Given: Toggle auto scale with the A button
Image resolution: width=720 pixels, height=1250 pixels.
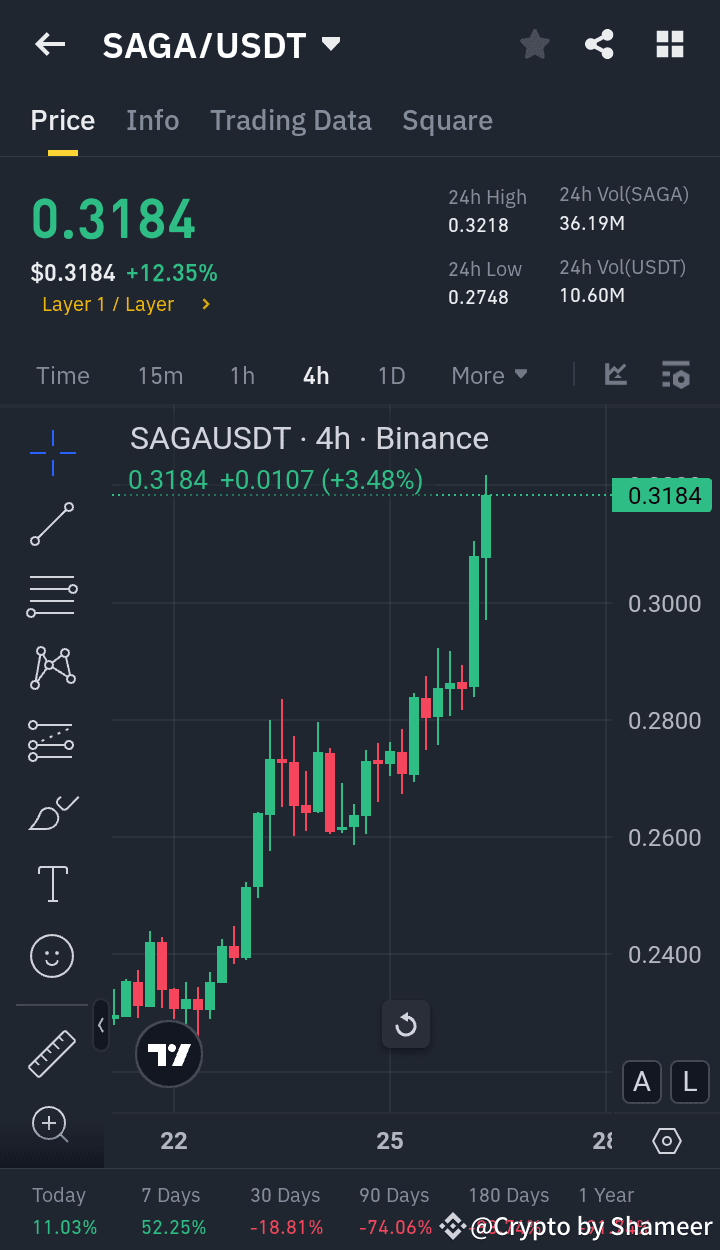Looking at the screenshot, I should (642, 1082).
